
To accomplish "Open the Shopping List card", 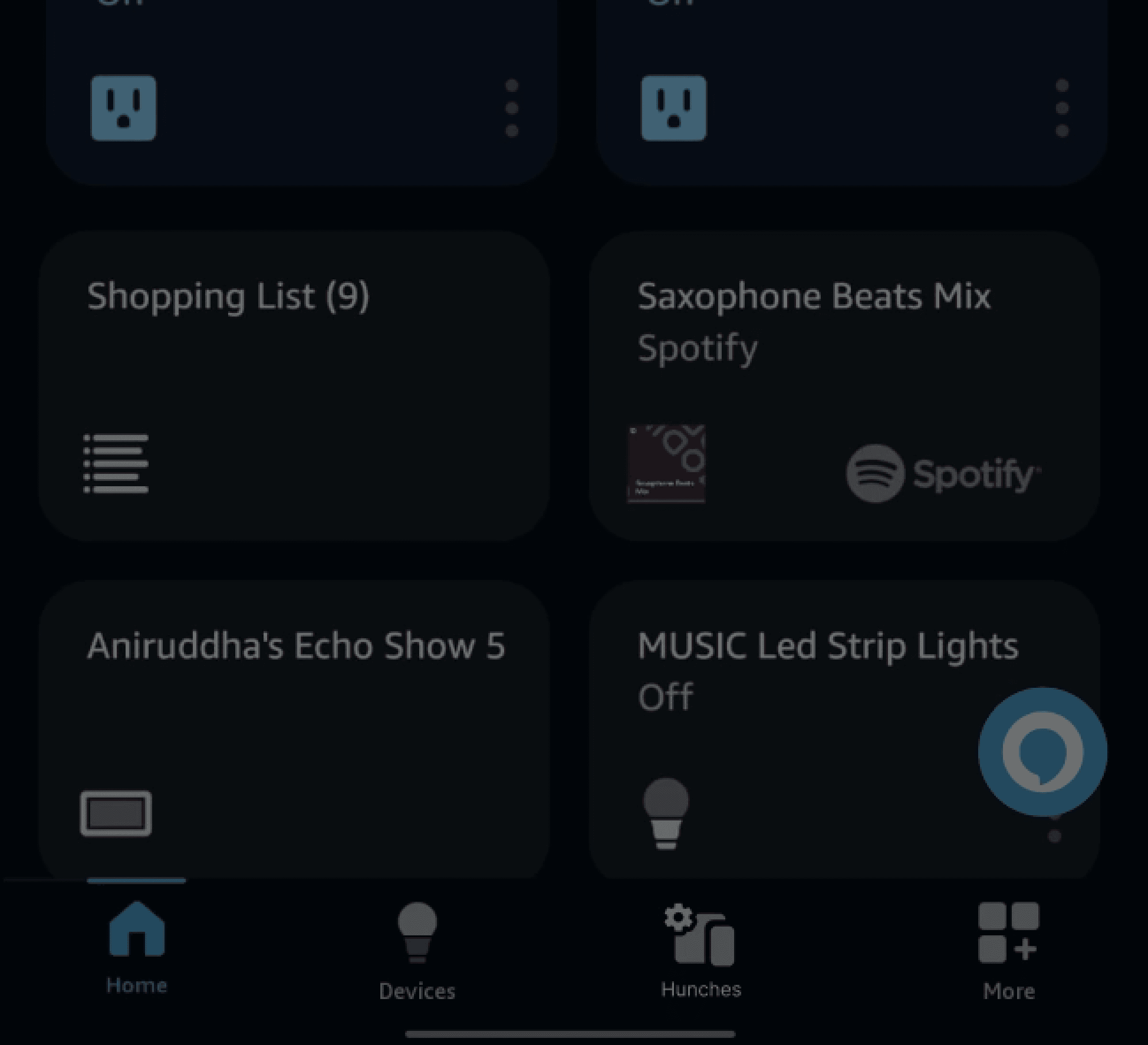I will (294, 386).
